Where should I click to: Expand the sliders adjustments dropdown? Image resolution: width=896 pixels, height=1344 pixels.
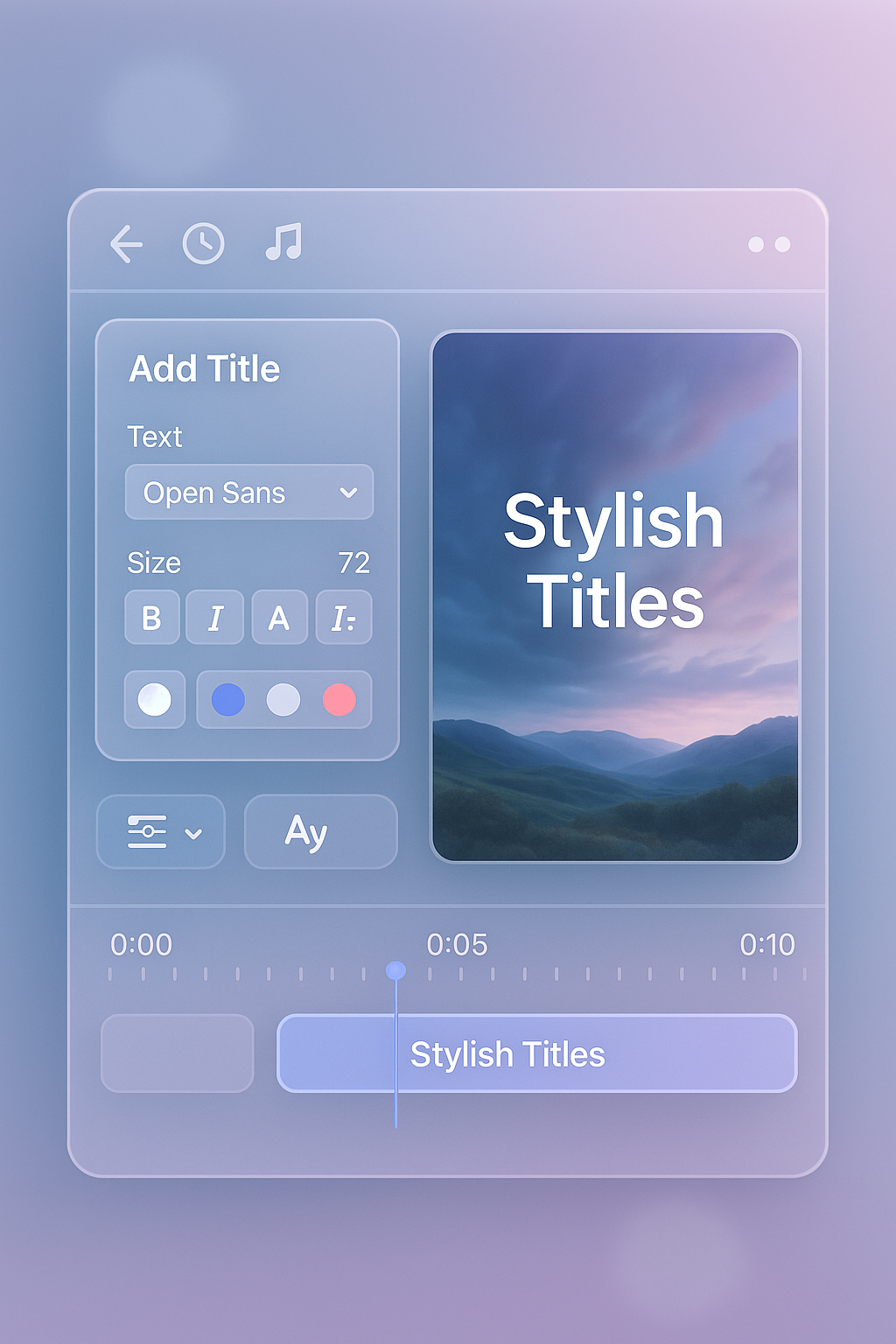point(161,832)
